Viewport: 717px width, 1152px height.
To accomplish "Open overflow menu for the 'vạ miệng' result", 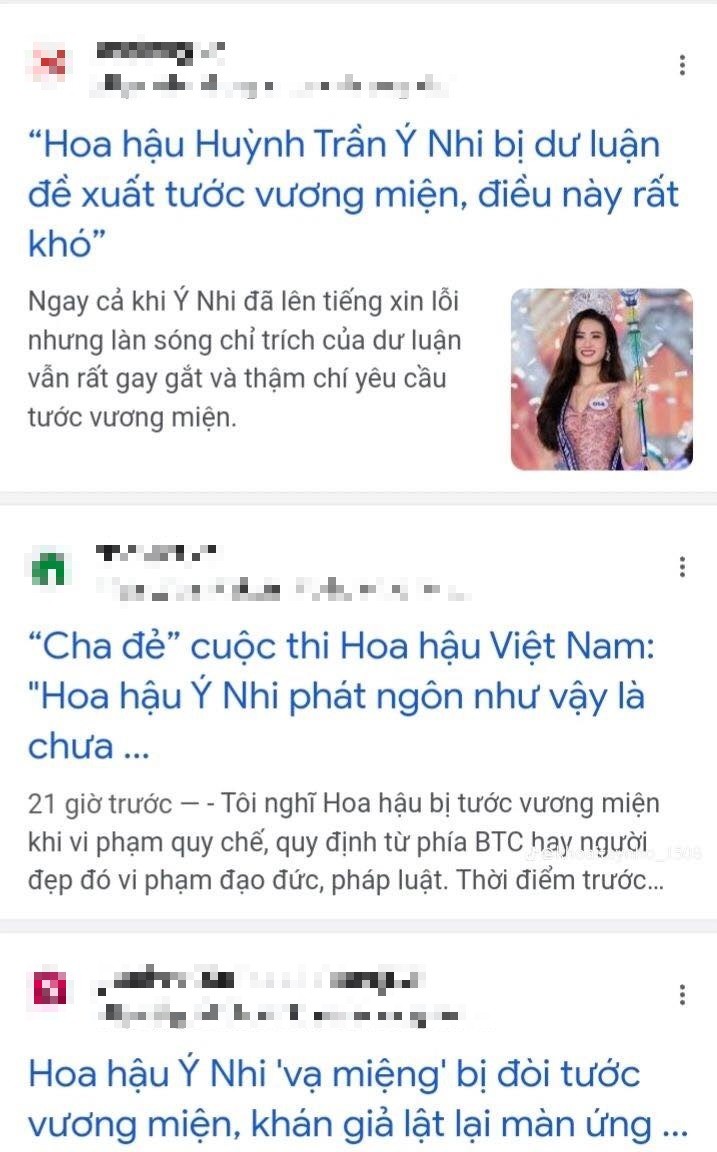I will [x=682, y=995].
